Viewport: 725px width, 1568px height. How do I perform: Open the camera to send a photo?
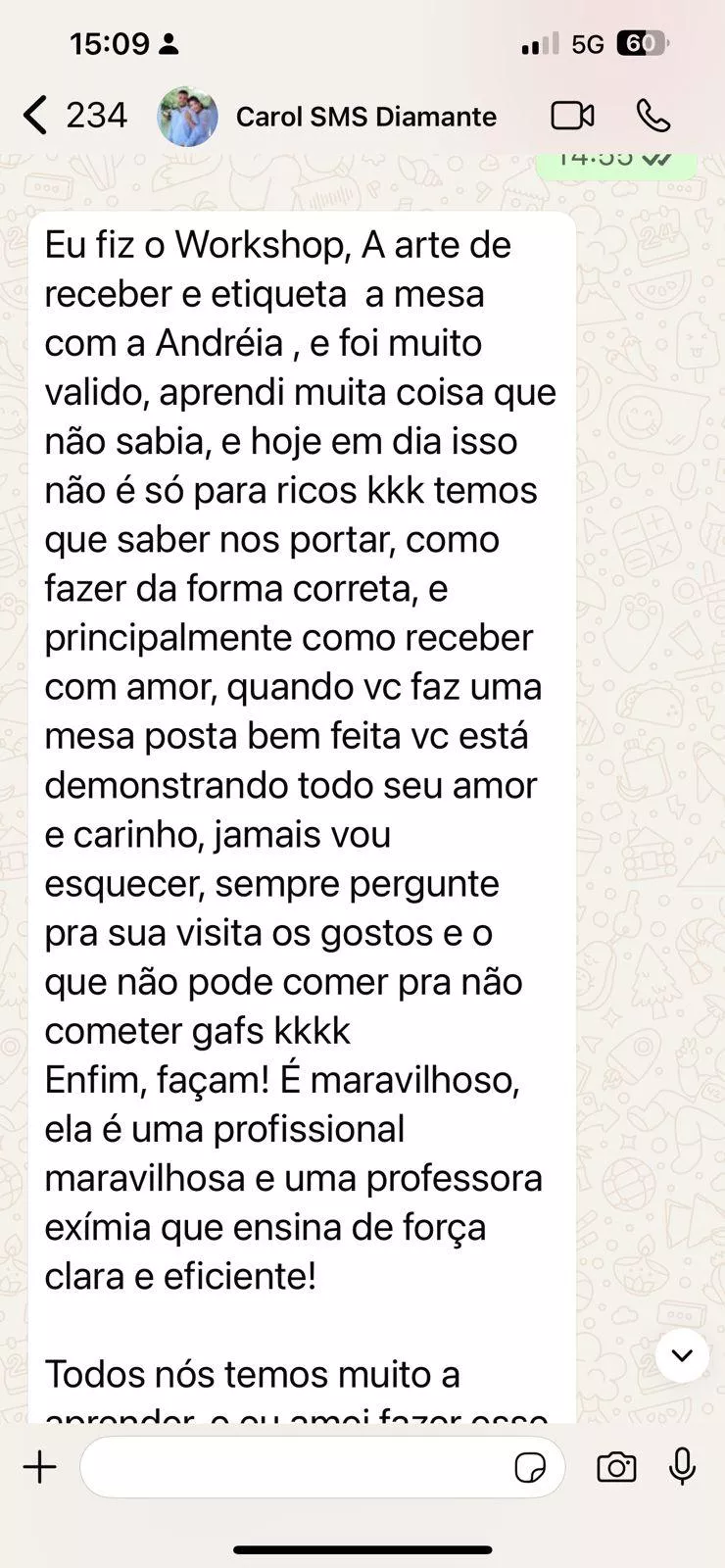[616, 1467]
